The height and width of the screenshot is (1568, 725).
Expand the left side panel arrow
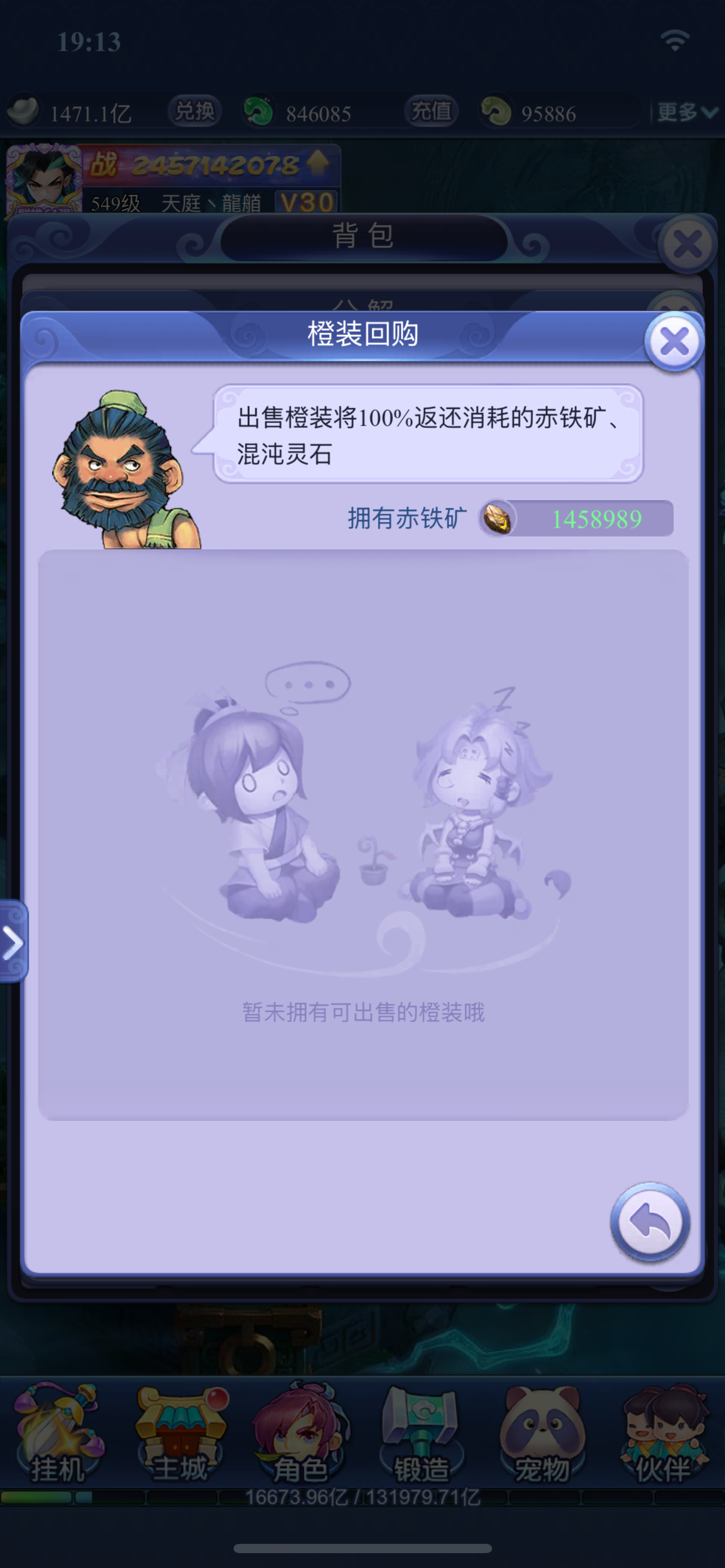click(x=13, y=942)
